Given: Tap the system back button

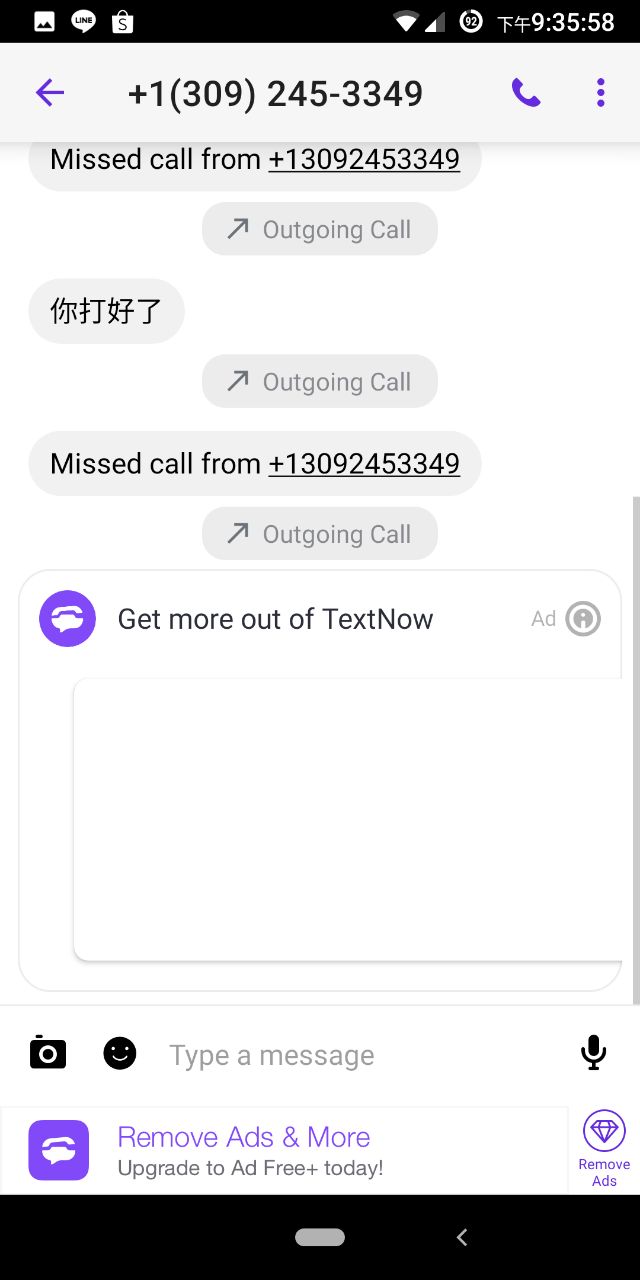Looking at the screenshot, I should click(462, 1237).
